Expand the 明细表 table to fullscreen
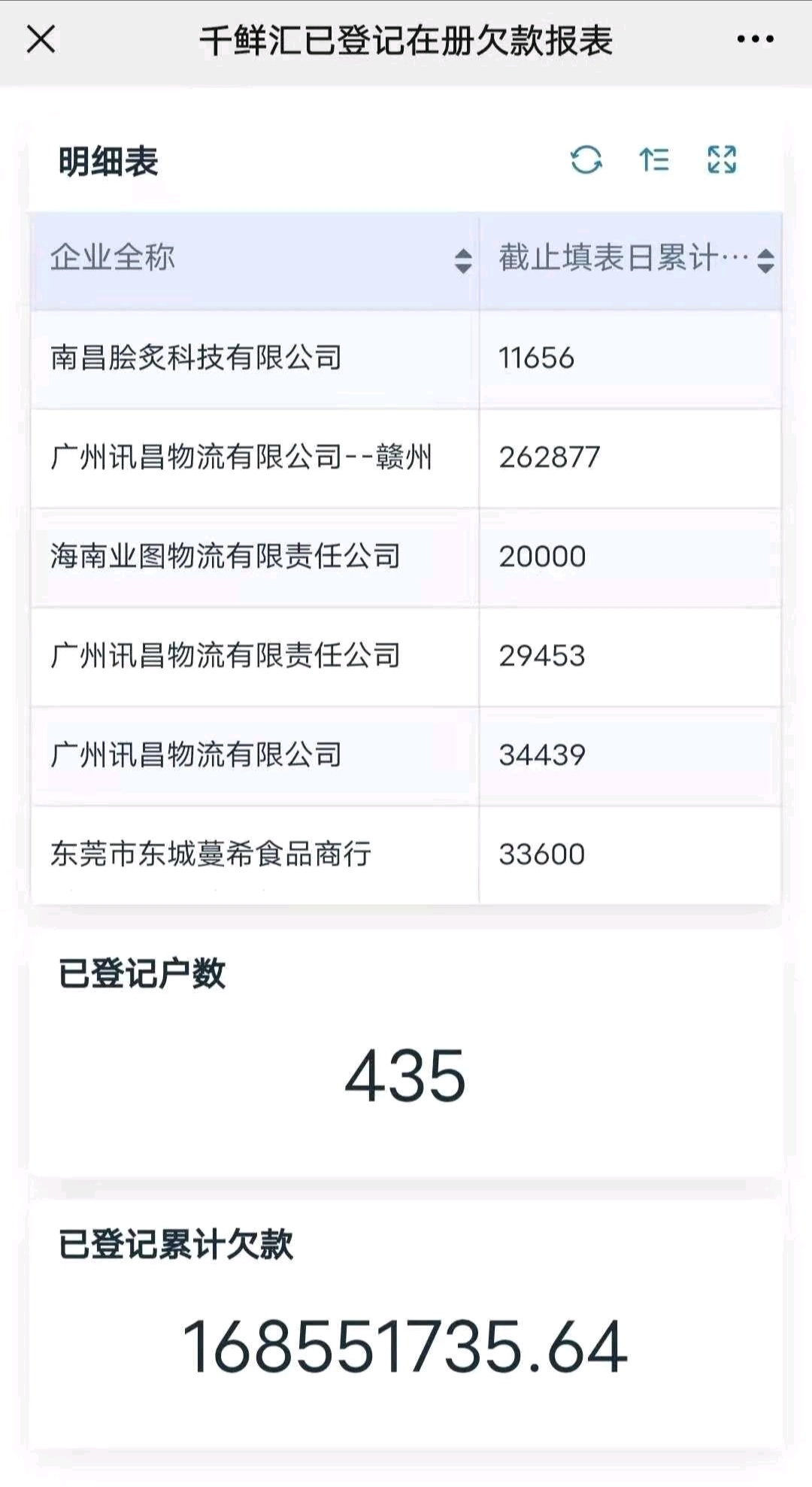This screenshot has height=1487, width=812. [722, 159]
